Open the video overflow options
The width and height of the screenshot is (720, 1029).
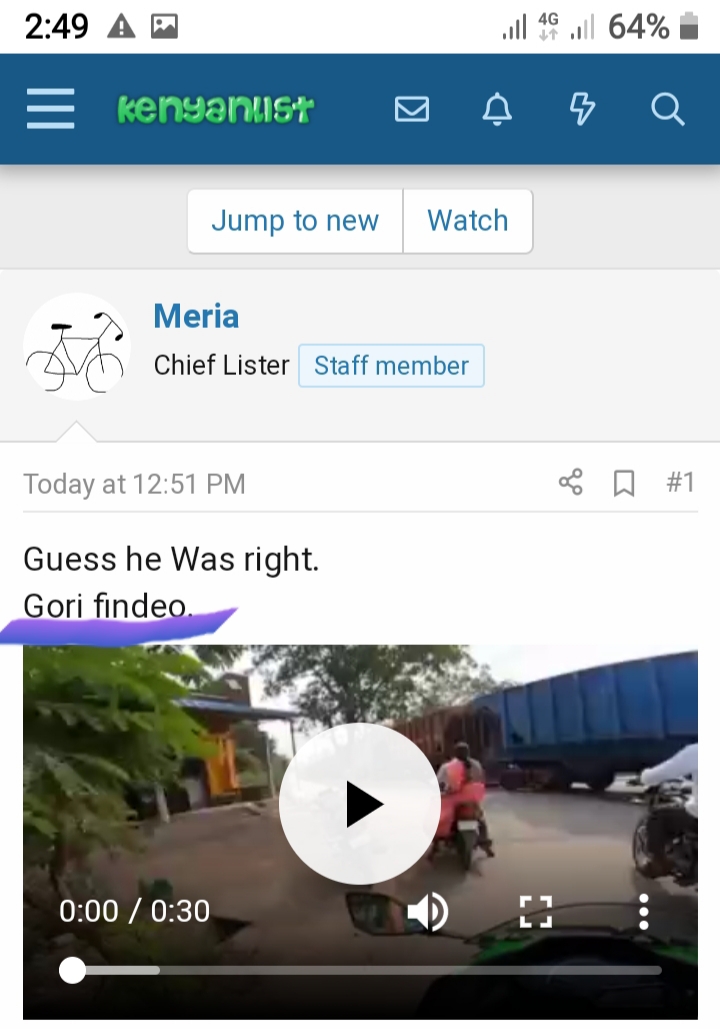coord(644,911)
